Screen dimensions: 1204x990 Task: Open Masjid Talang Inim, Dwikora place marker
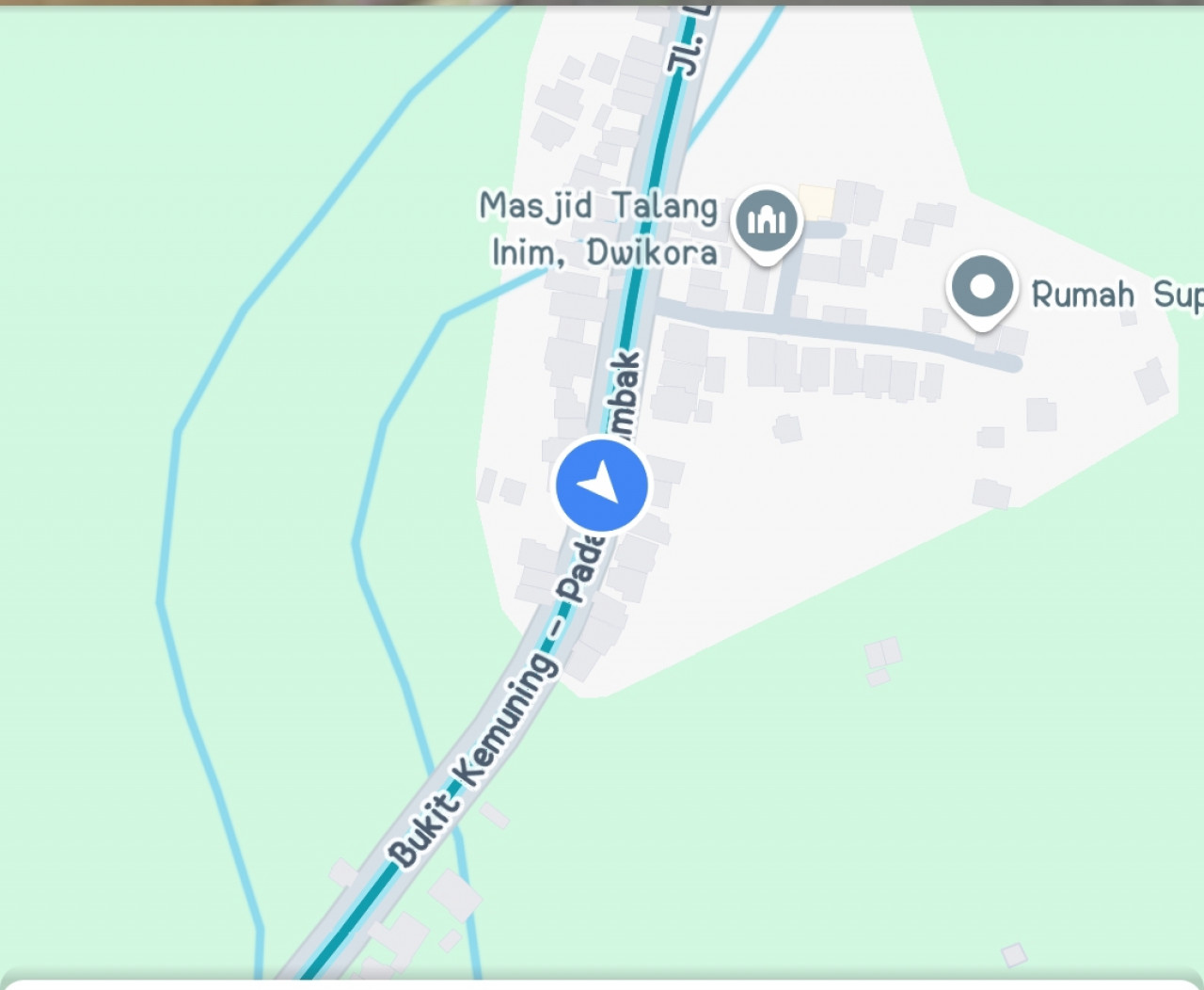click(x=767, y=221)
